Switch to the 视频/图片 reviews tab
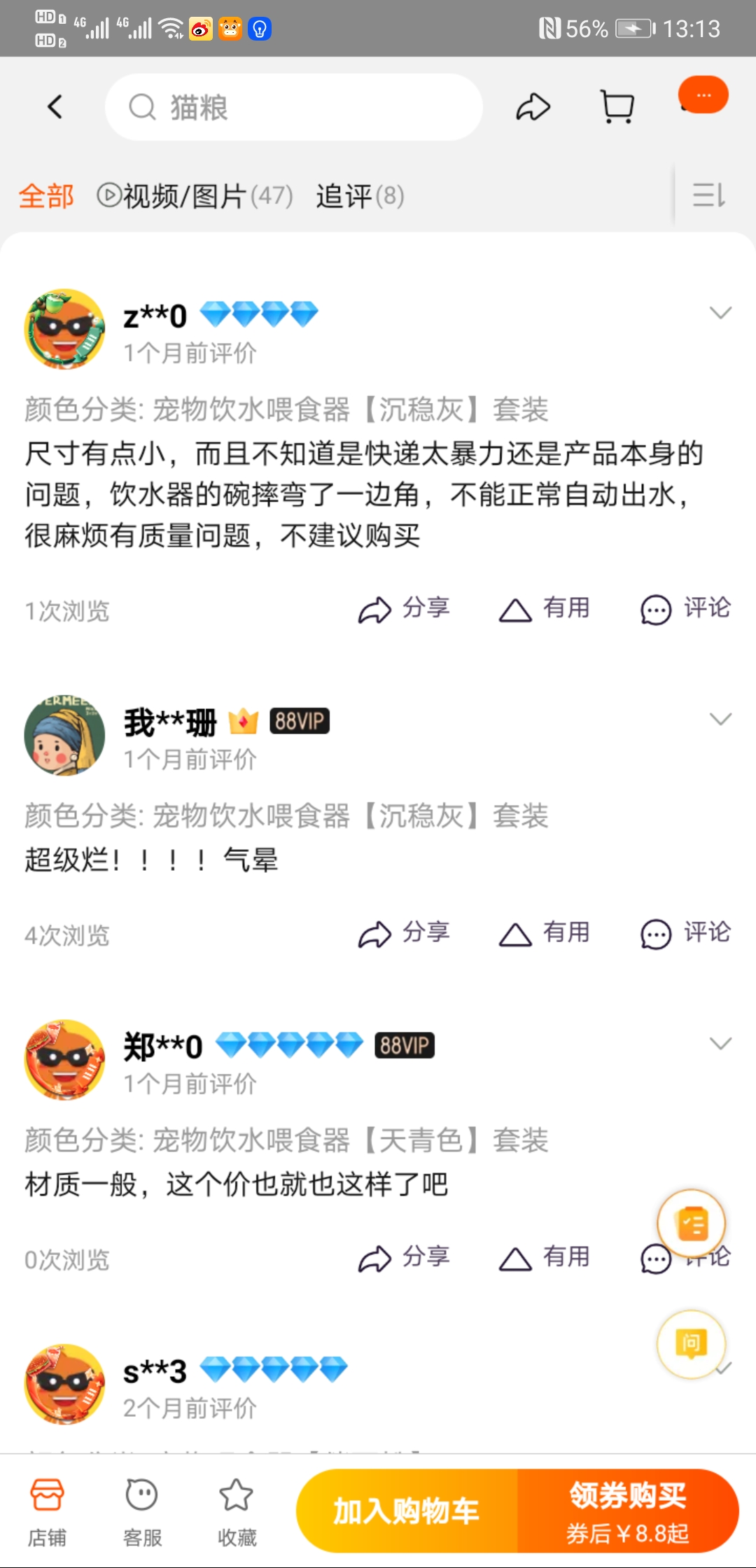756x1568 pixels. coord(195,196)
